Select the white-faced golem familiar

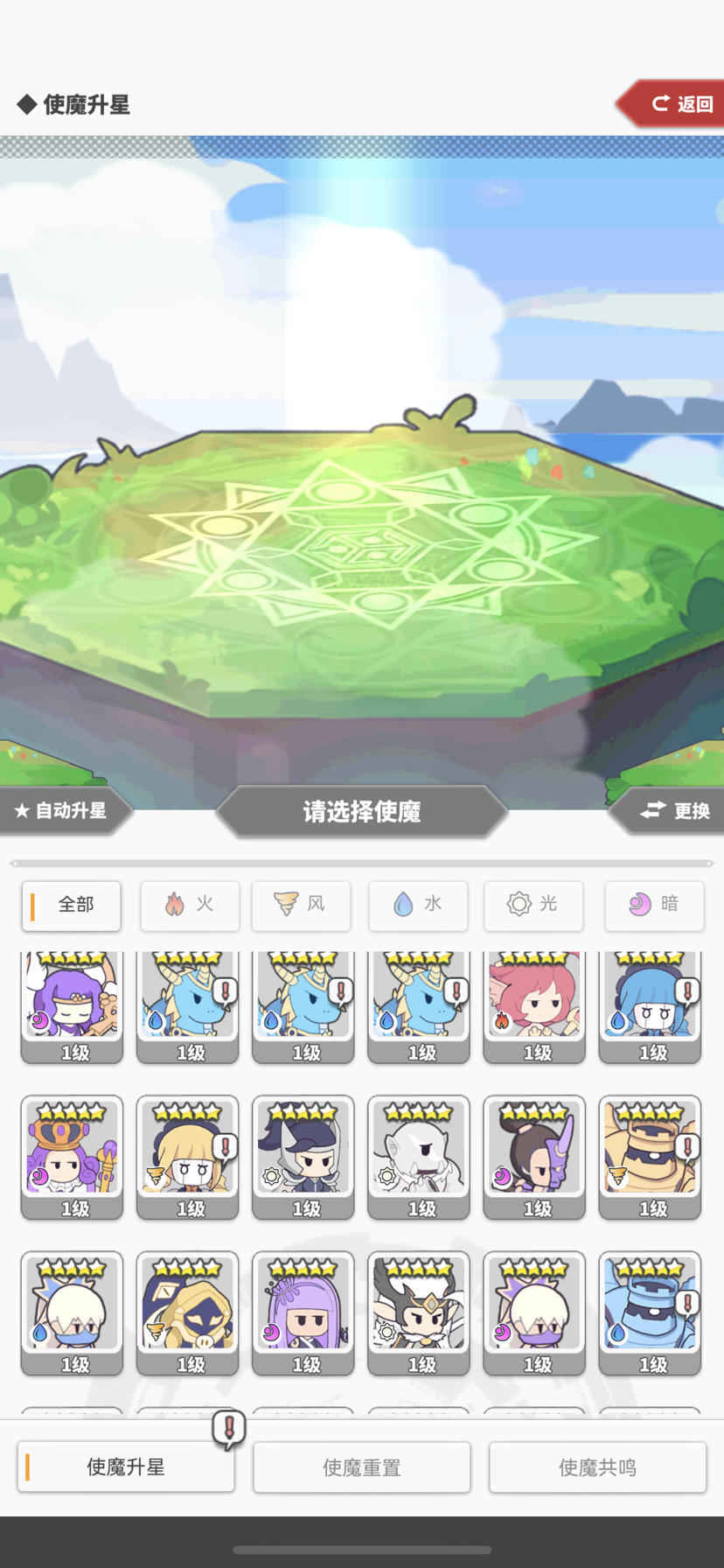tap(418, 1157)
